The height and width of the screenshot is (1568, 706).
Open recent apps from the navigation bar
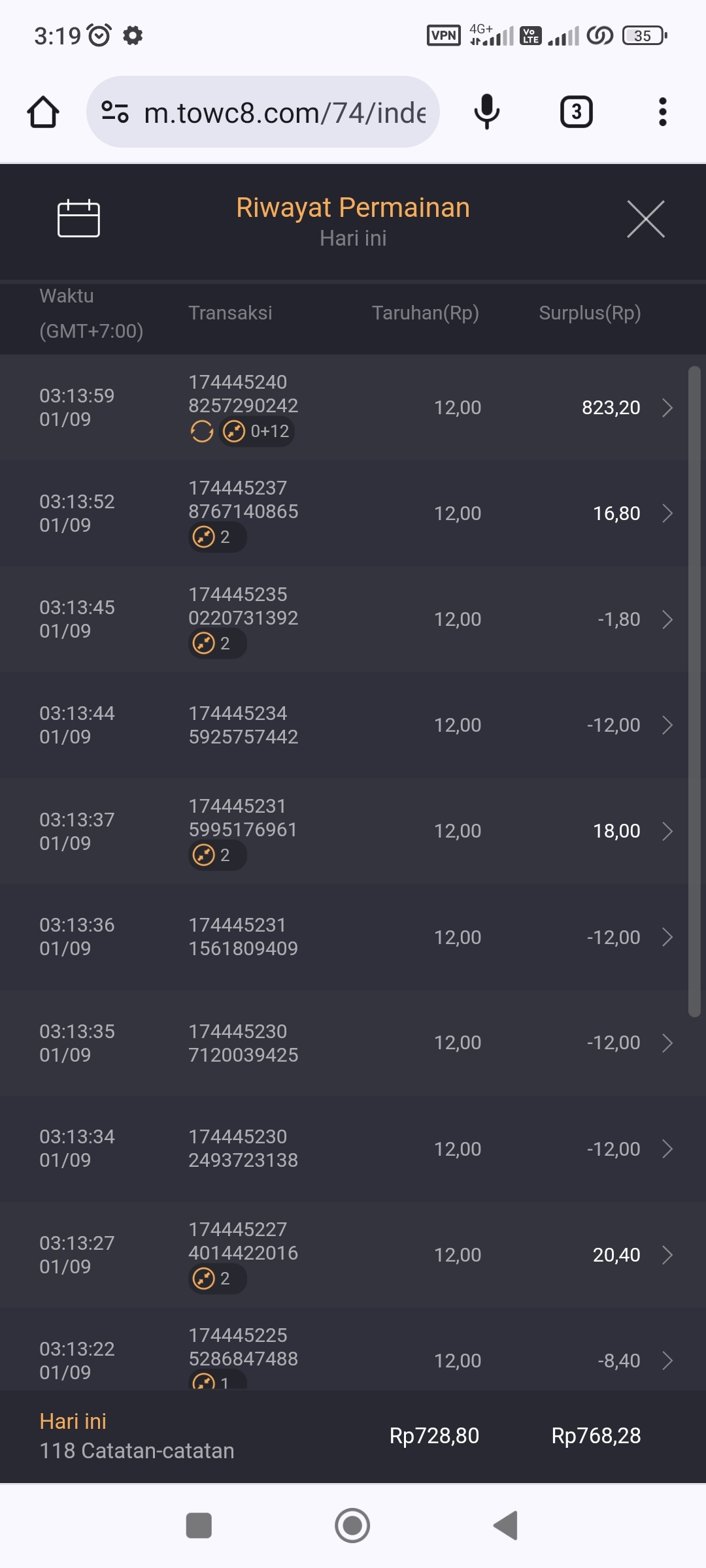(199, 1526)
